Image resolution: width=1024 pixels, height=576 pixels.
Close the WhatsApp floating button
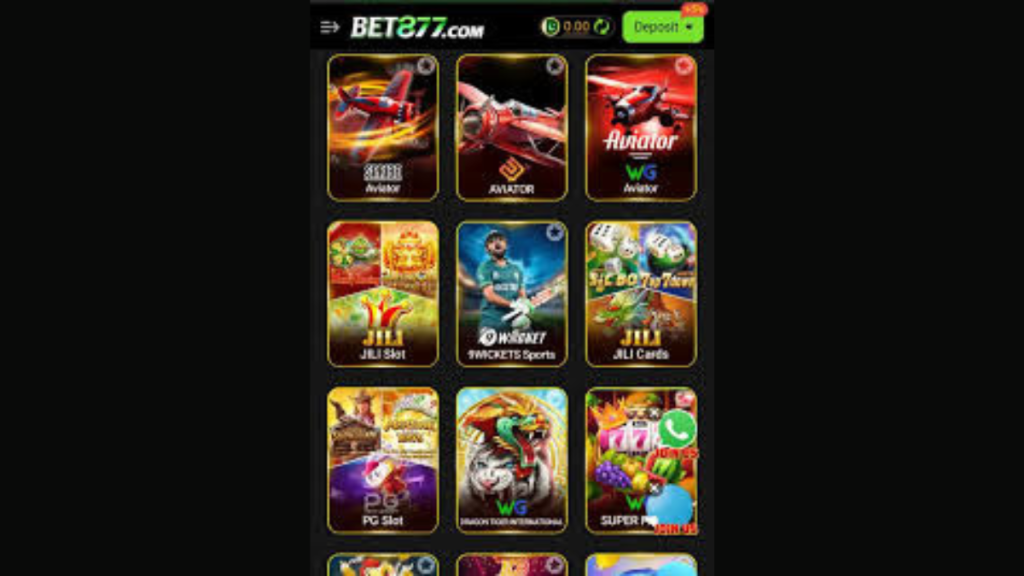coord(654,411)
